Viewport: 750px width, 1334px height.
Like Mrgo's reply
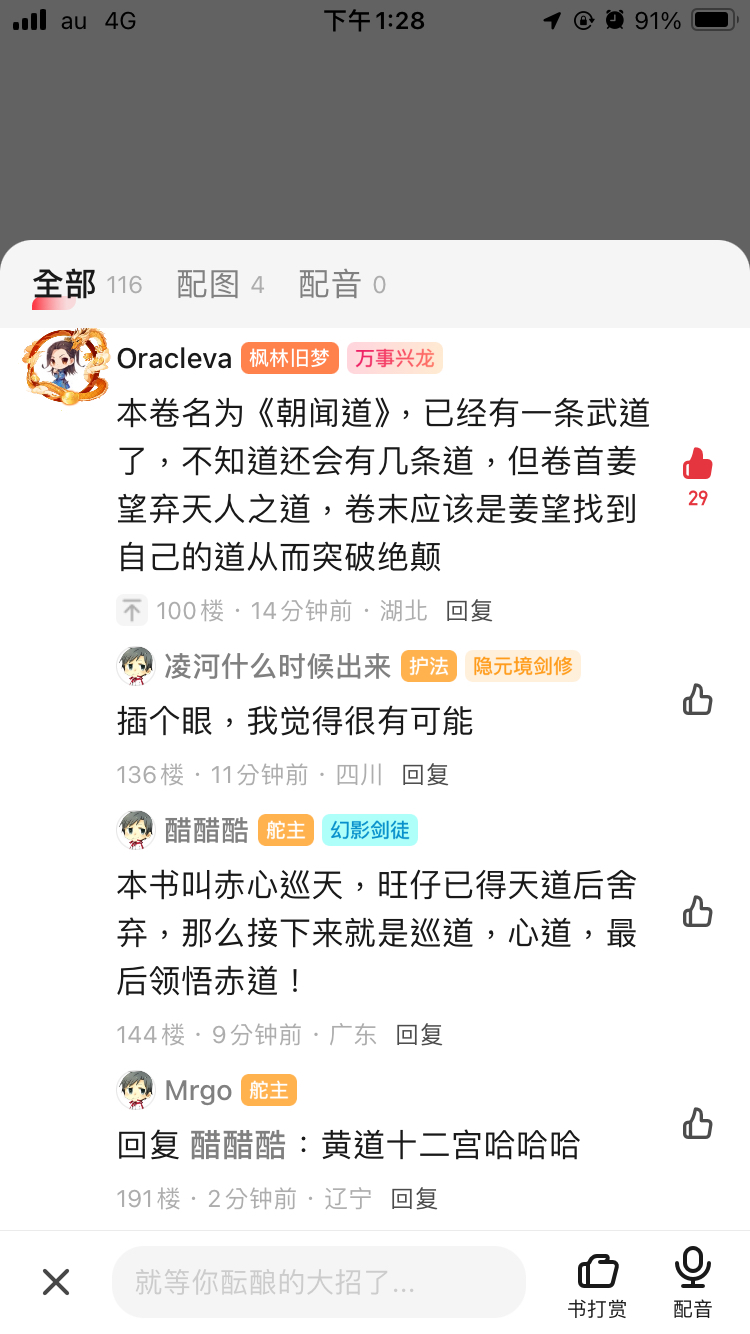[697, 1124]
